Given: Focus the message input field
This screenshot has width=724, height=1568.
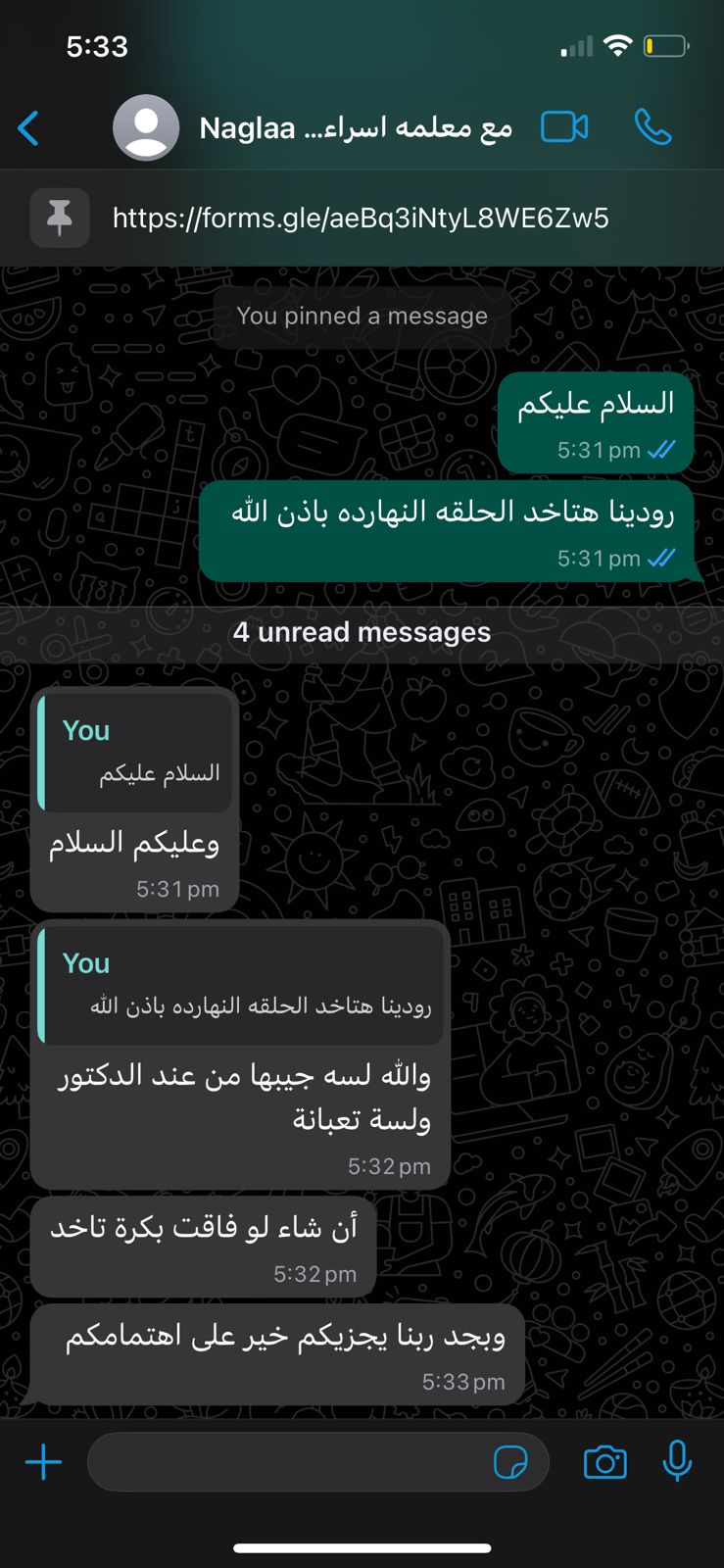Looking at the screenshot, I should click(284, 1462).
